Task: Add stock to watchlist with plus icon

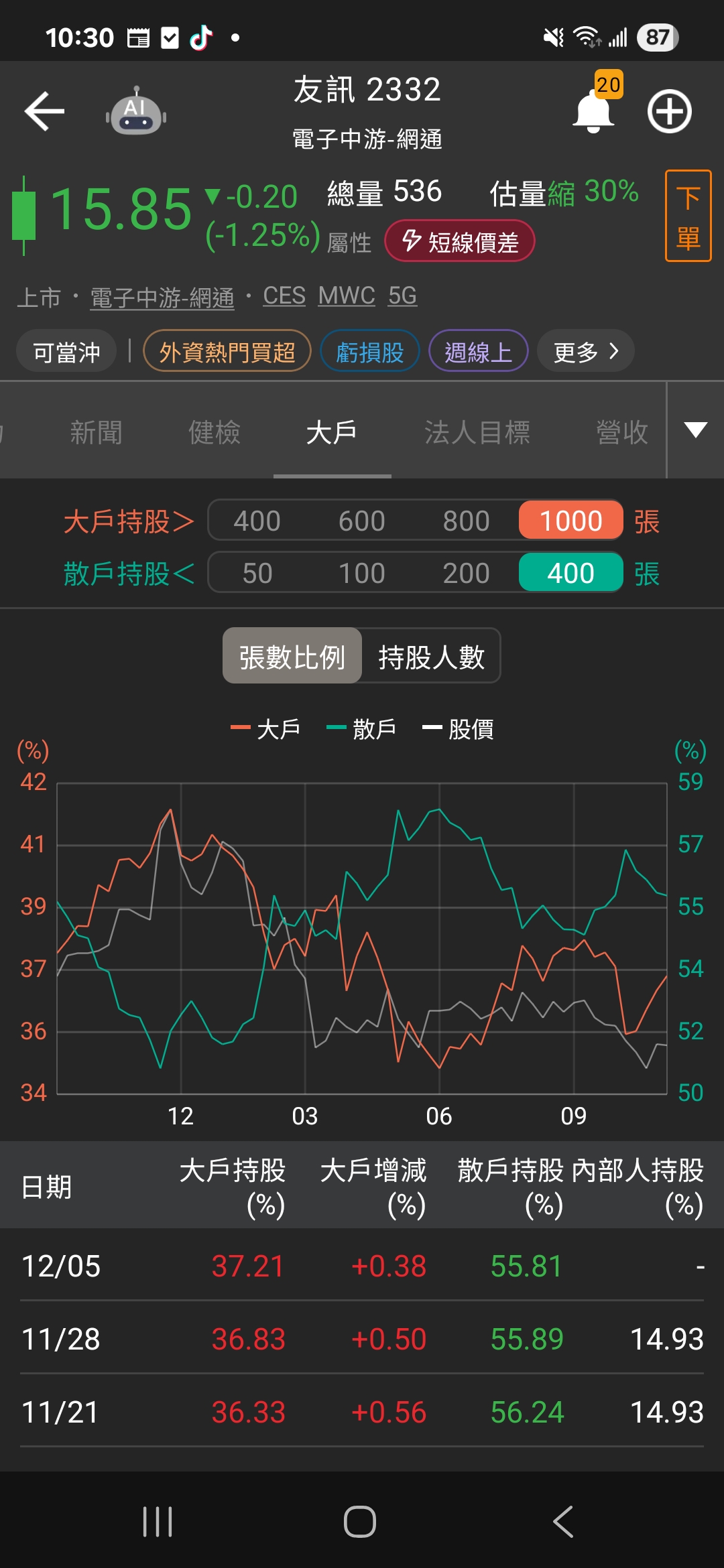Action: pyautogui.click(x=669, y=111)
